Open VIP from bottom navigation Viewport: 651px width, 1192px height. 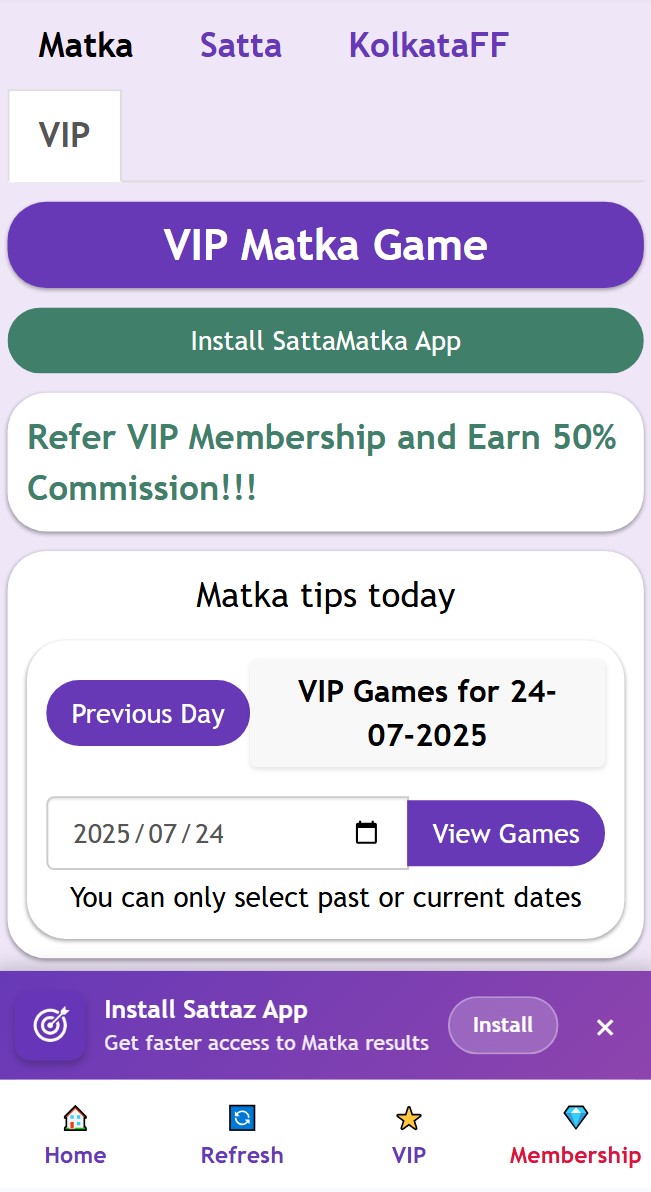point(409,1136)
